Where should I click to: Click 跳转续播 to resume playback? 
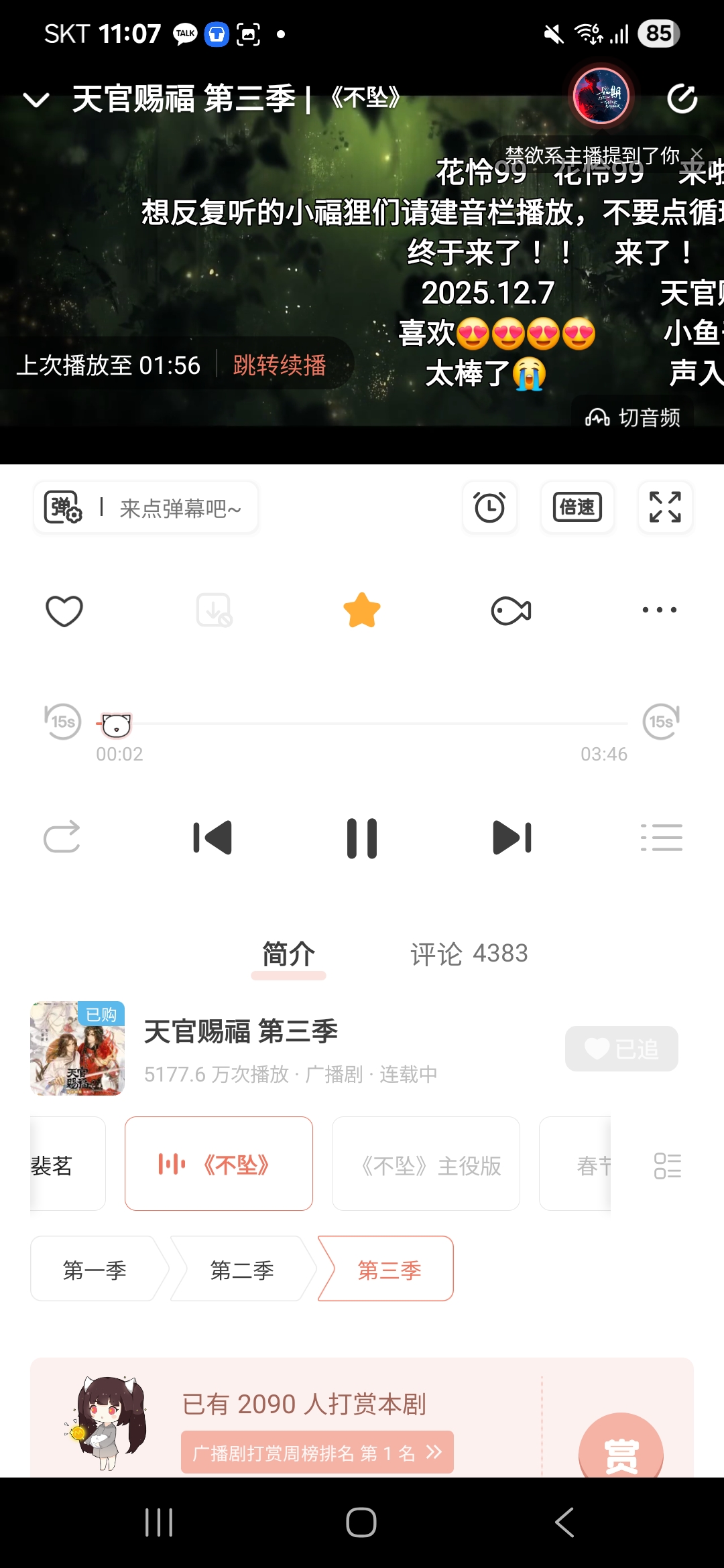tap(279, 365)
